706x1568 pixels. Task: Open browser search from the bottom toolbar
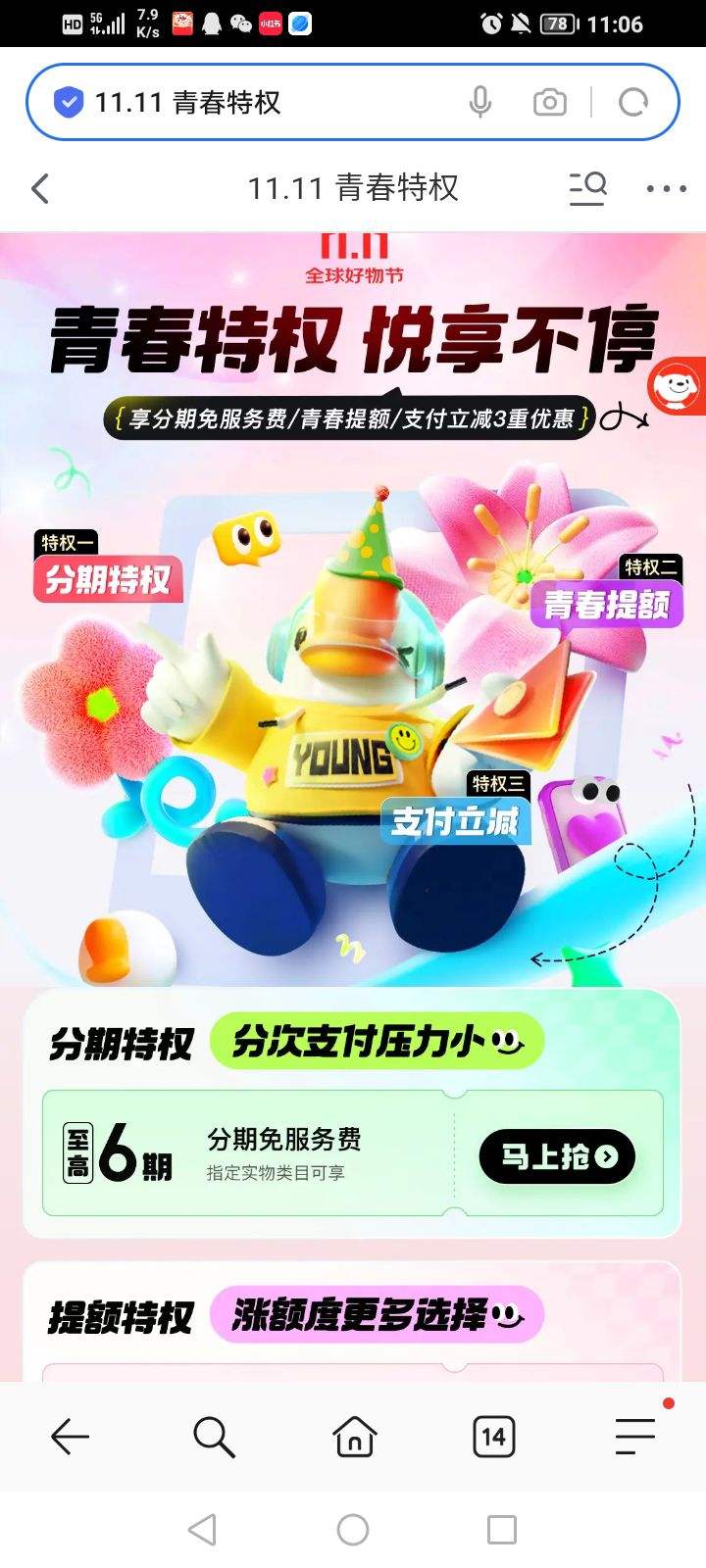pos(213,1437)
